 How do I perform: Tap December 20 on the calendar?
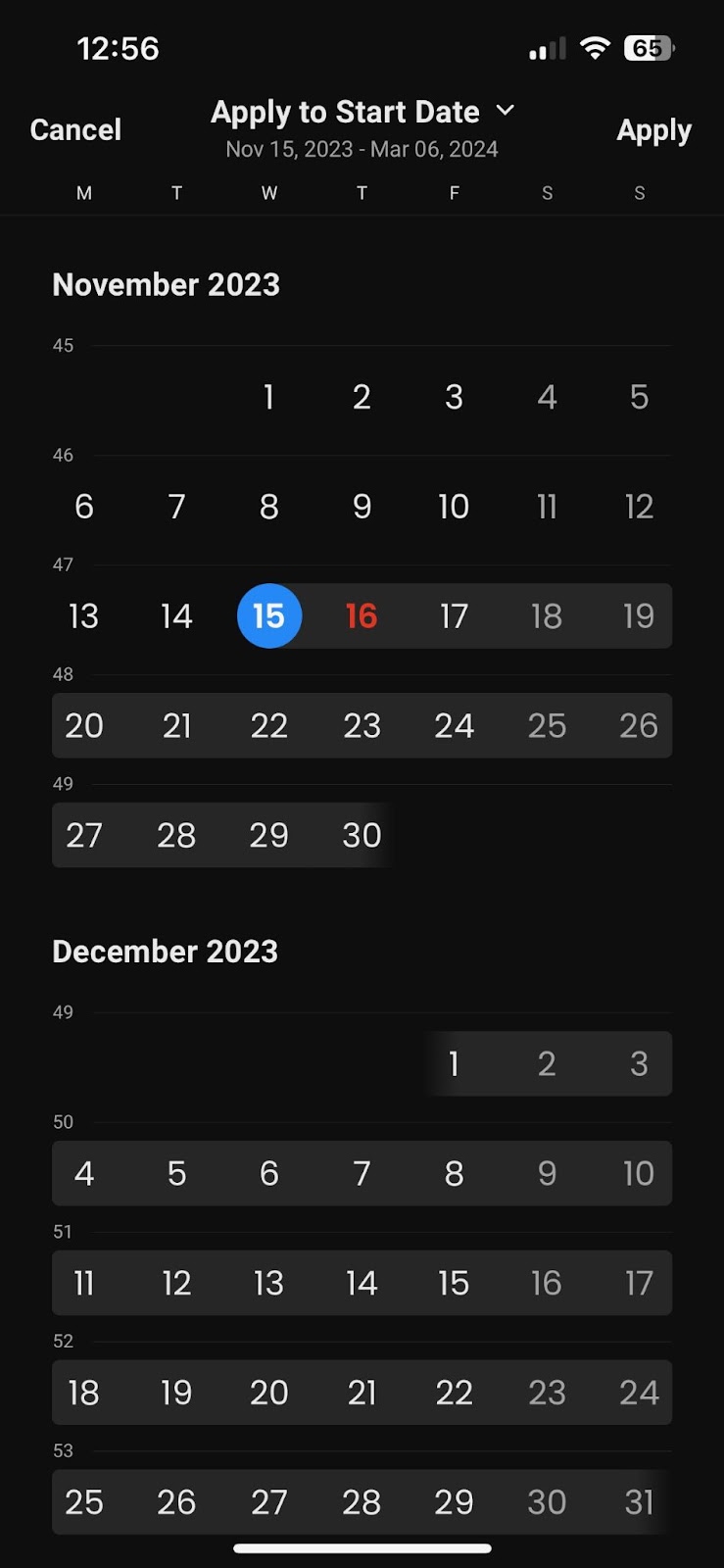point(268,1393)
